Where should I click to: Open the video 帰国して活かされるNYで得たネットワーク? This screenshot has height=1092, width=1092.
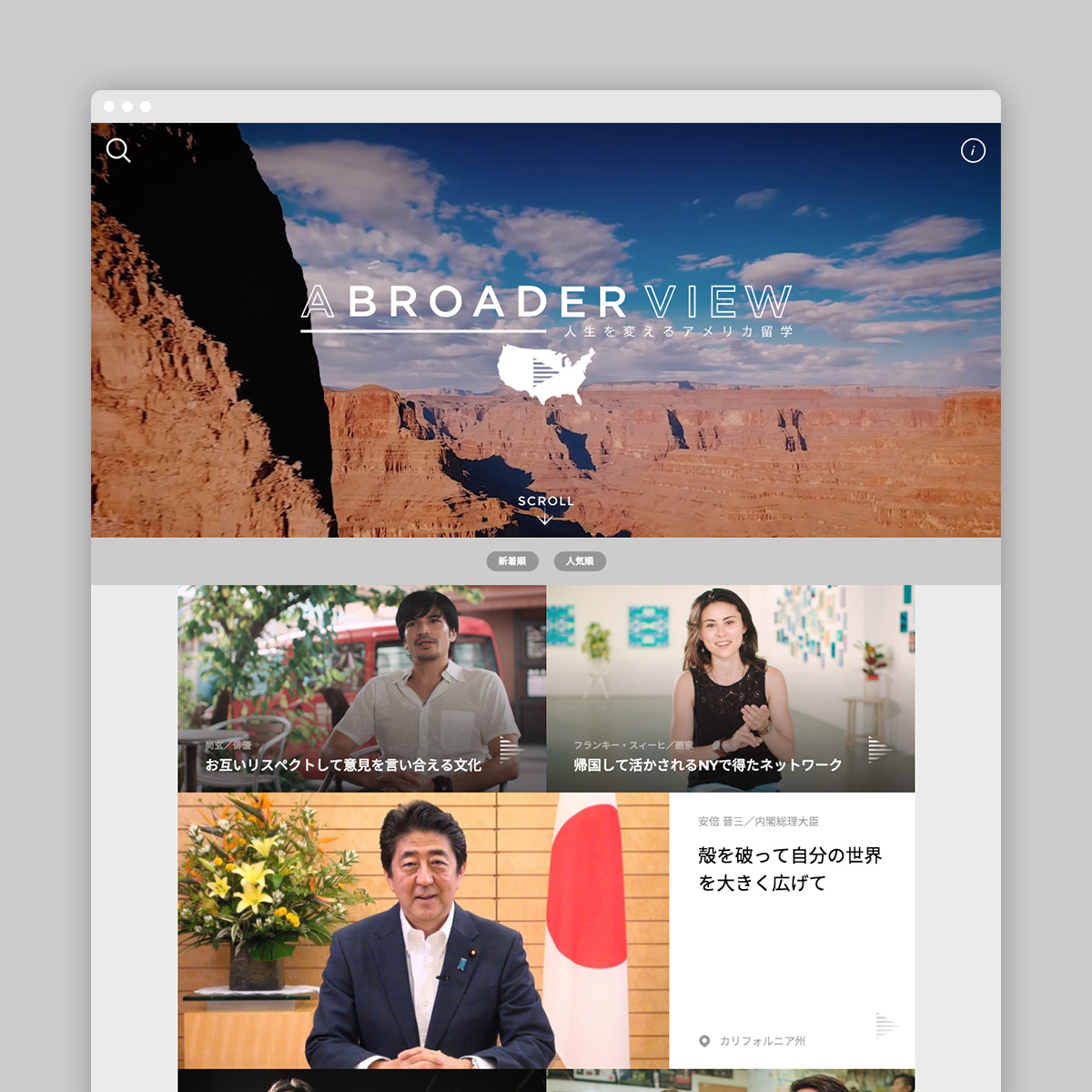(730, 689)
